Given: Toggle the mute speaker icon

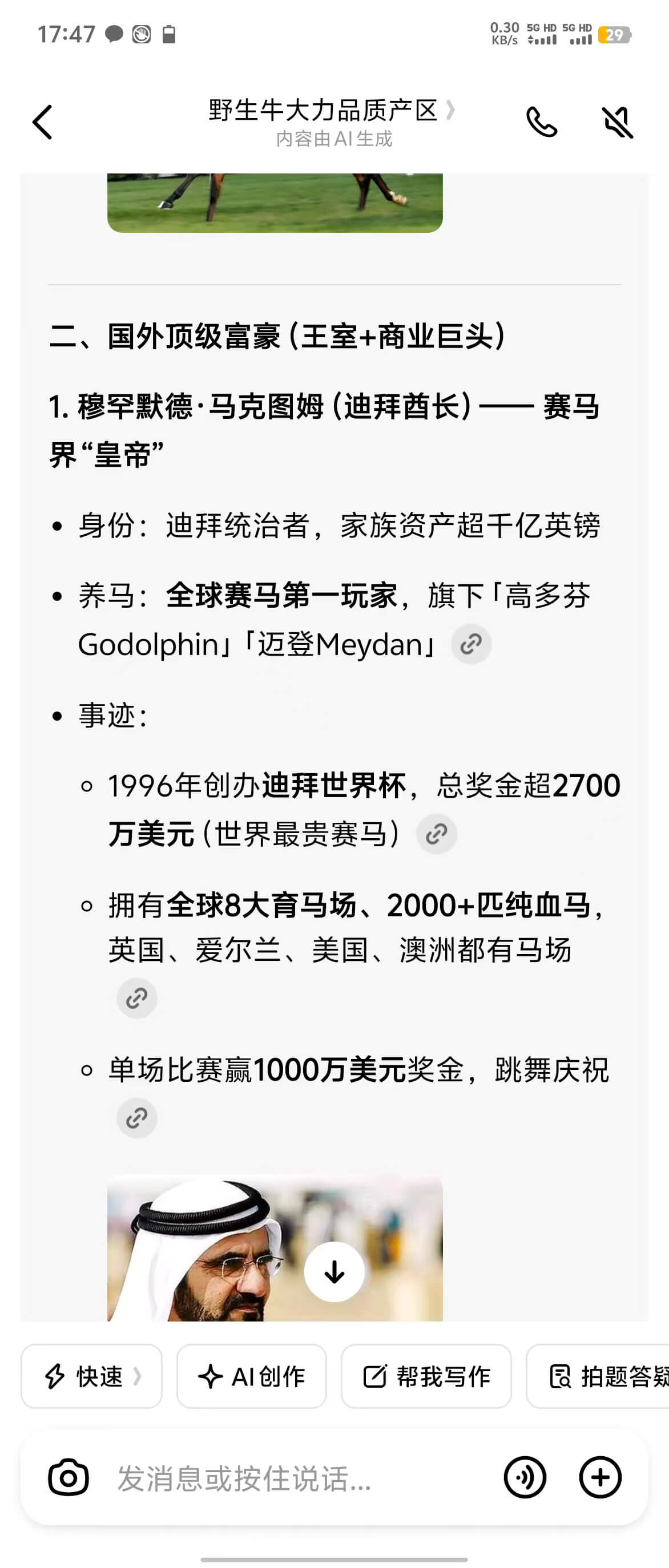Looking at the screenshot, I should (616, 122).
